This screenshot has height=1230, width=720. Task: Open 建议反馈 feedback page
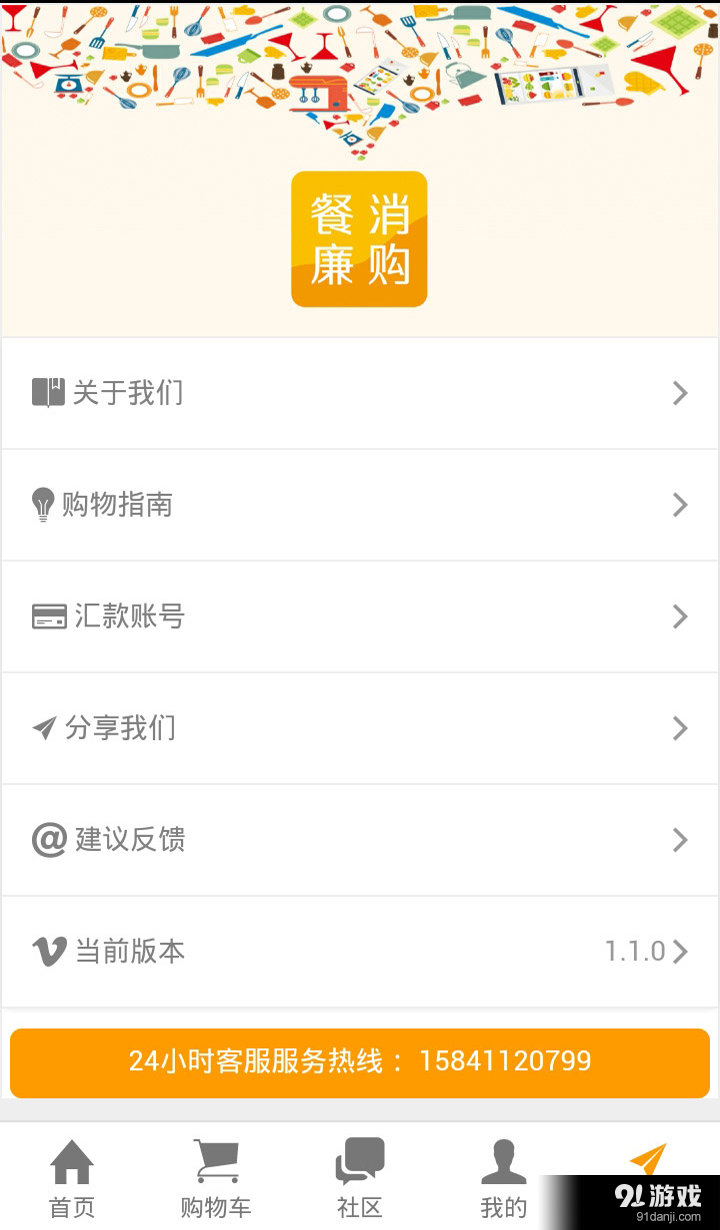click(x=360, y=840)
